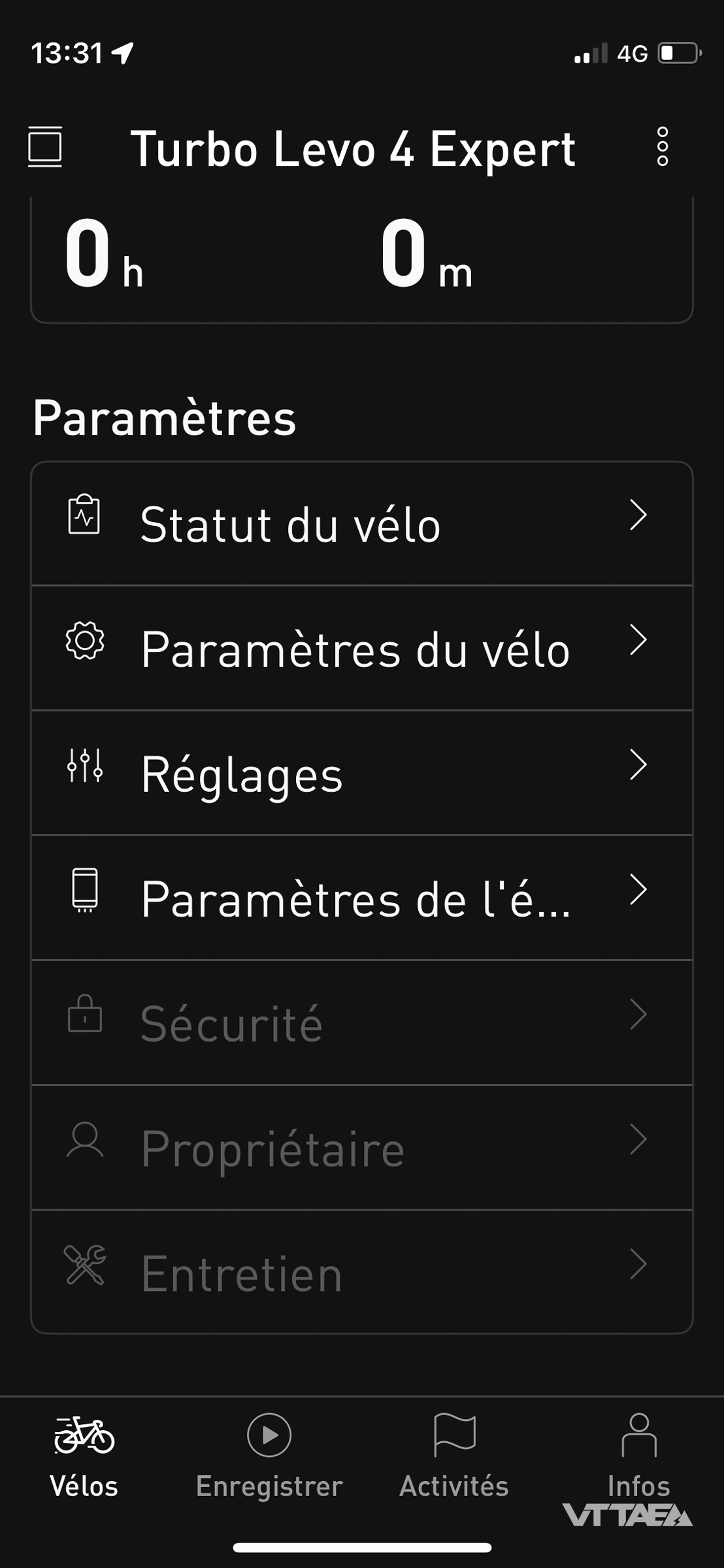The width and height of the screenshot is (724, 1568).
Task: Open the Entretien row
Action: click(x=362, y=1272)
